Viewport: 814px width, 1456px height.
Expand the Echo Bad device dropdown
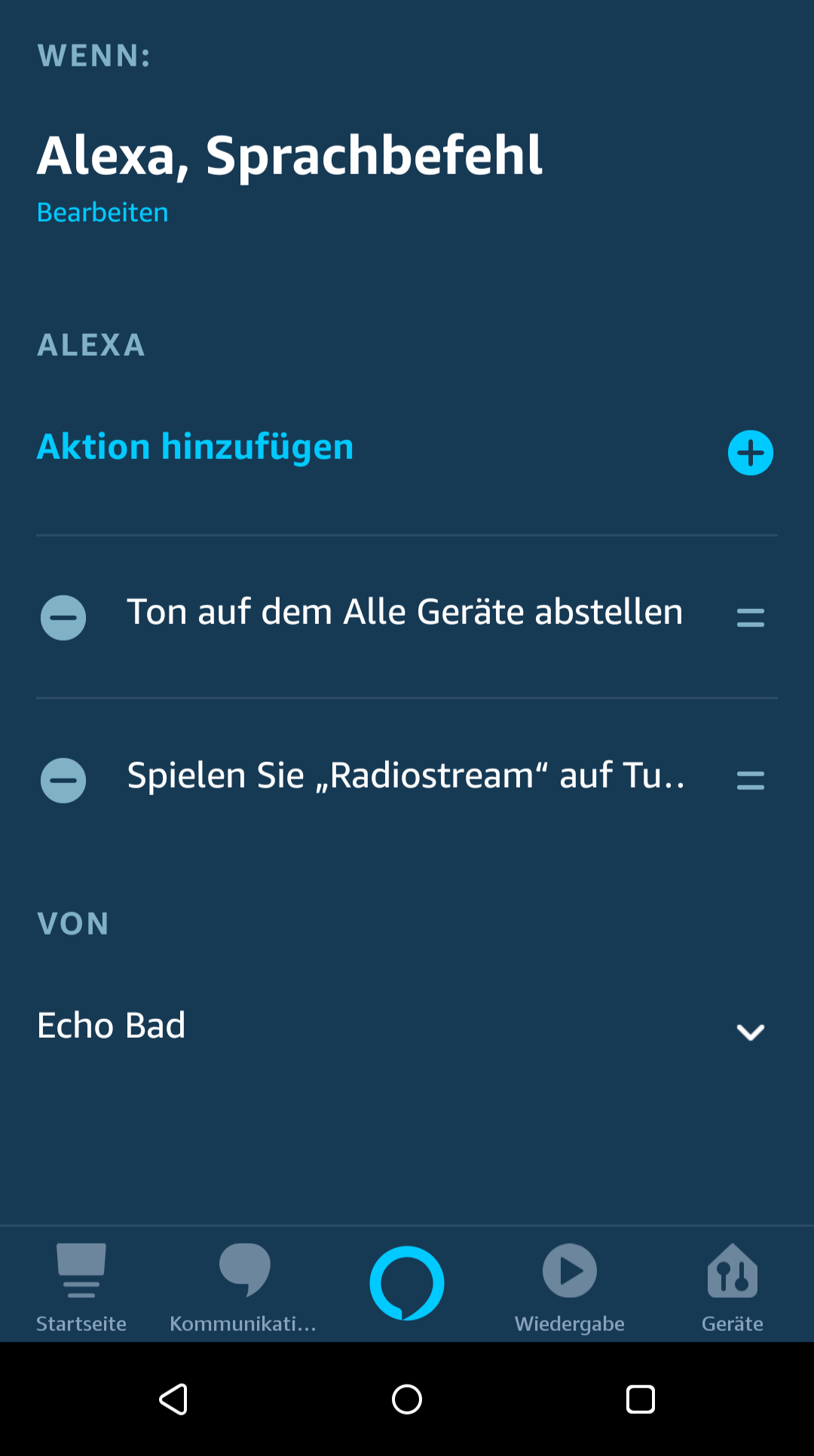750,1031
